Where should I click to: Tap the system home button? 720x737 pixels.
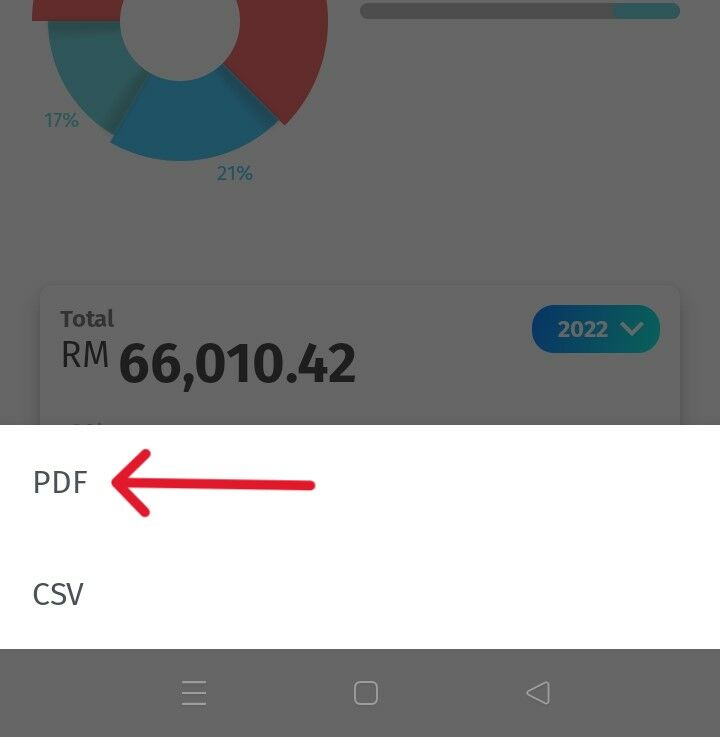(366, 693)
